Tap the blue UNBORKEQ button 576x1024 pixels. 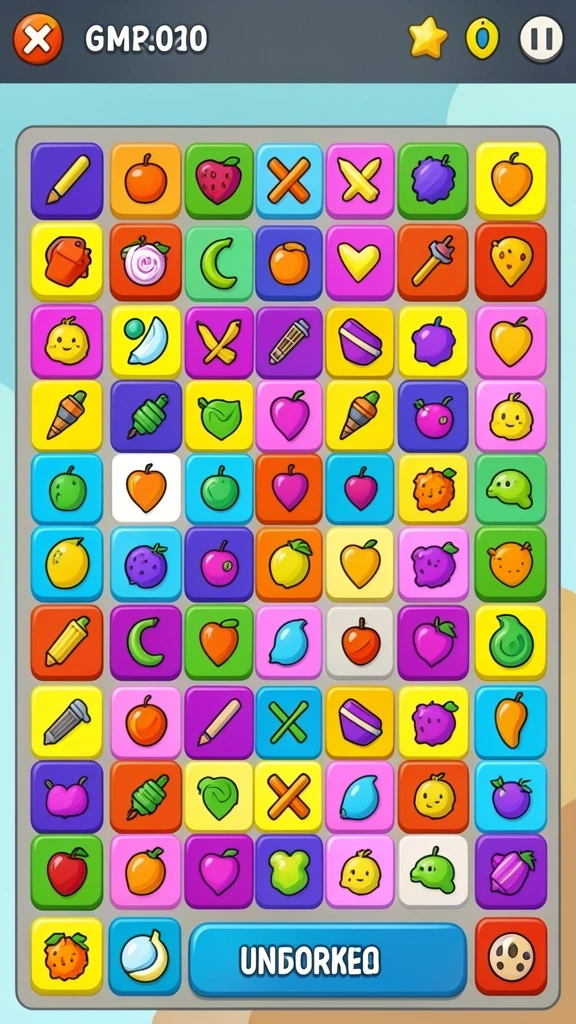click(328, 960)
